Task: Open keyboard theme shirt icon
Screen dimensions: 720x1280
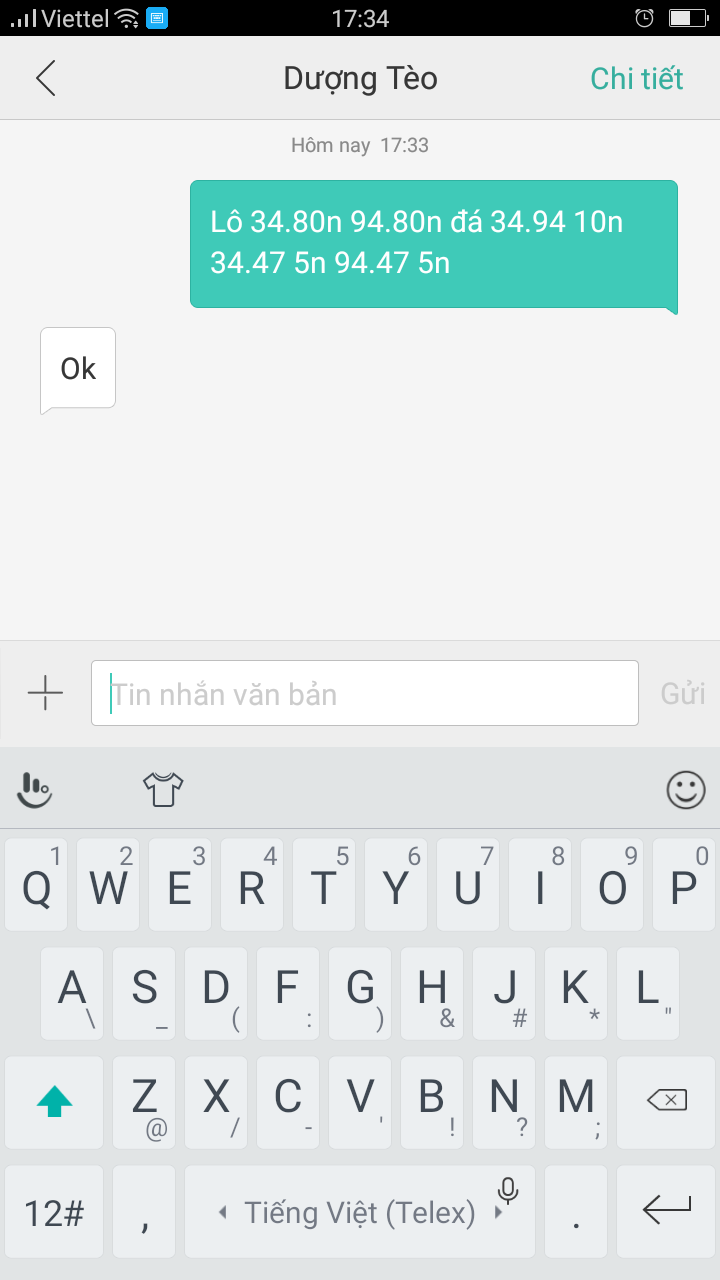Action: coord(163,789)
